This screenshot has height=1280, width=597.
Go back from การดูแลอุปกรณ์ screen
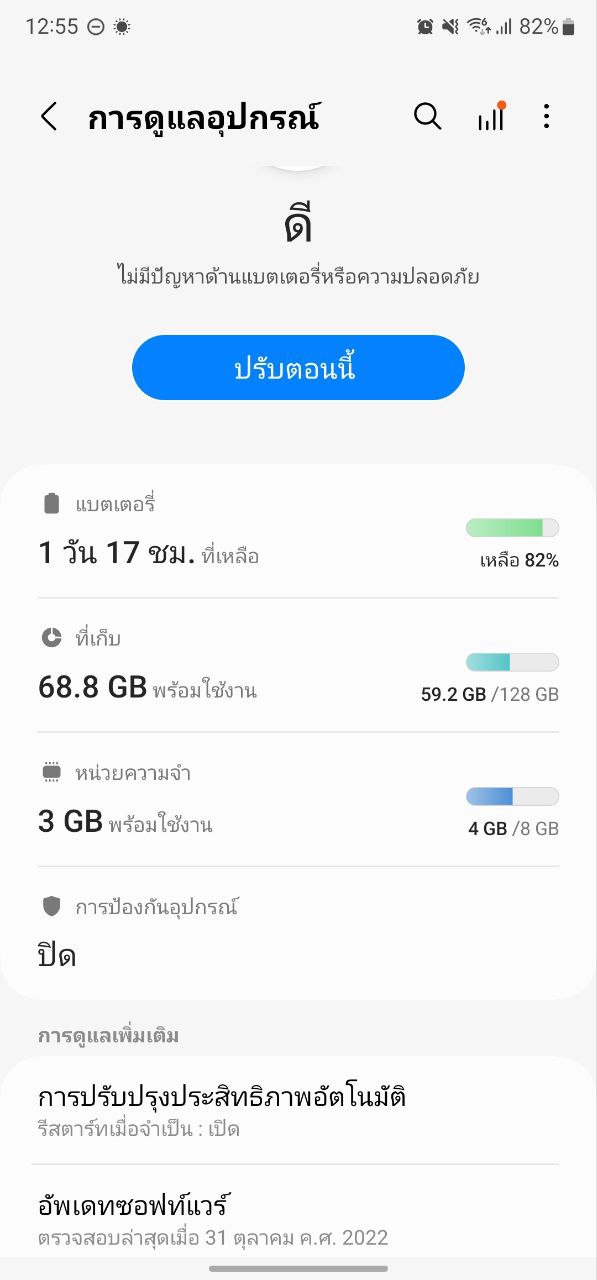click(48, 117)
